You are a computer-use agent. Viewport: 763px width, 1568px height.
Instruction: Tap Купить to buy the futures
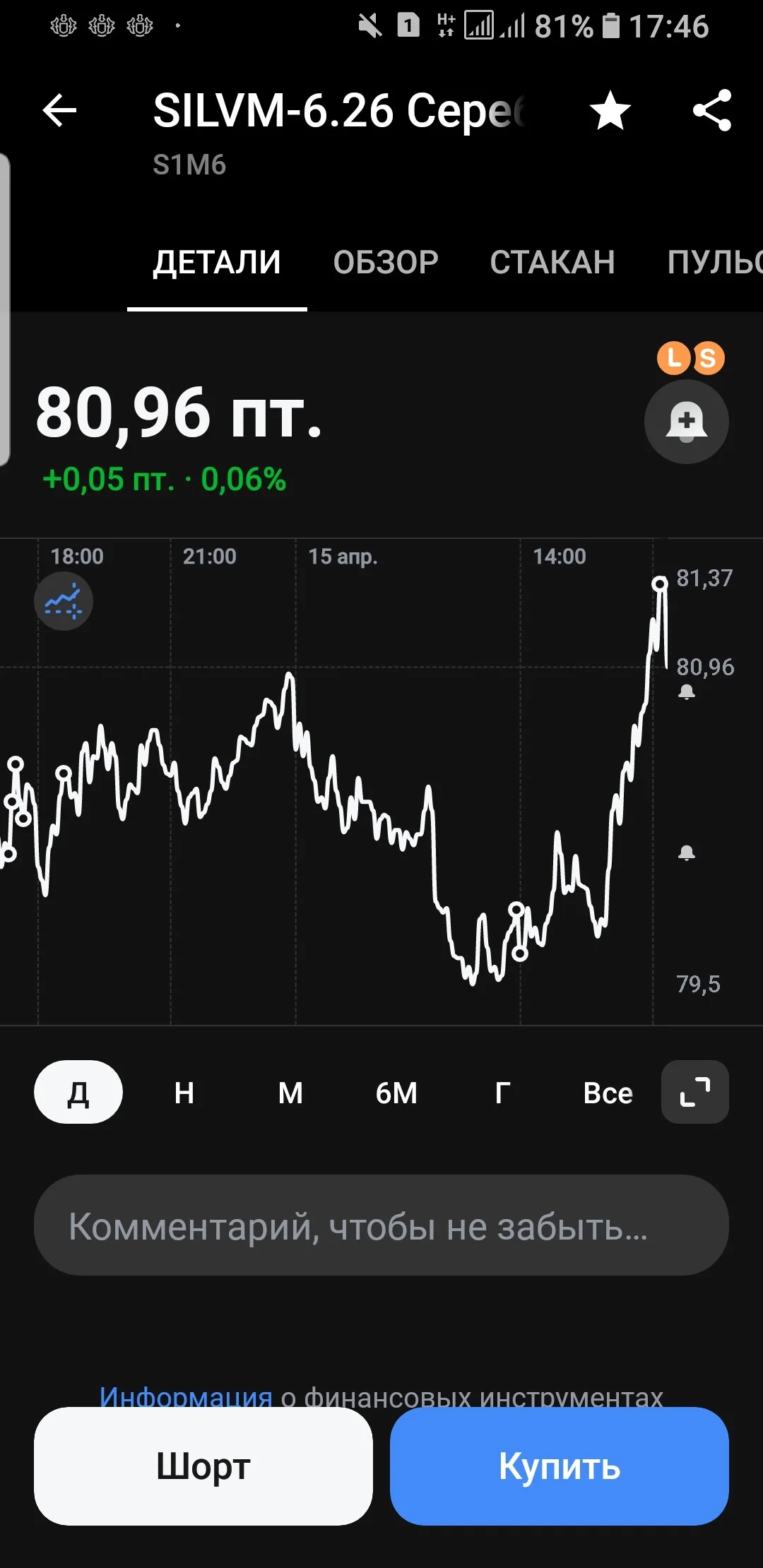click(560, 1466)
